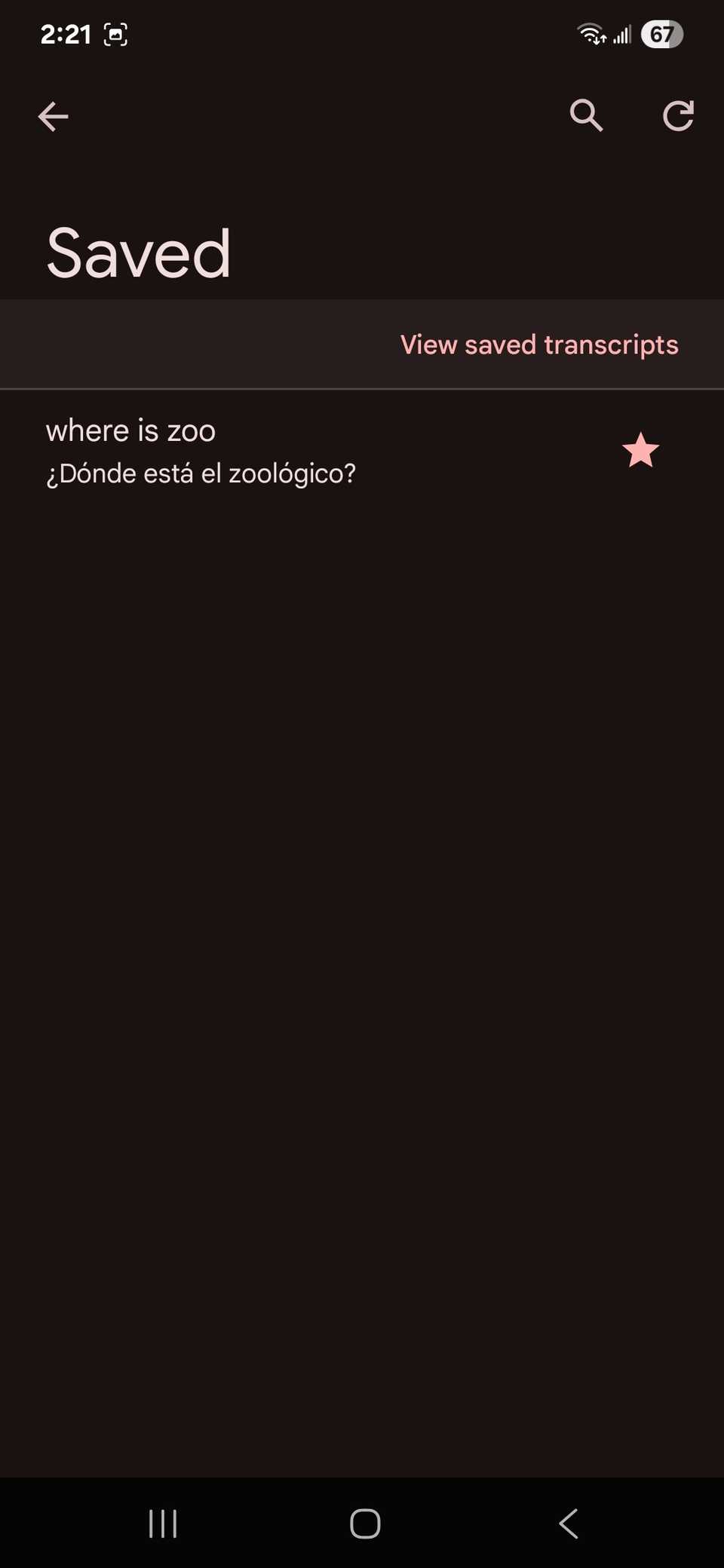Tap the clock showing 2:21
724x1568 pixels.
point(66,34)
